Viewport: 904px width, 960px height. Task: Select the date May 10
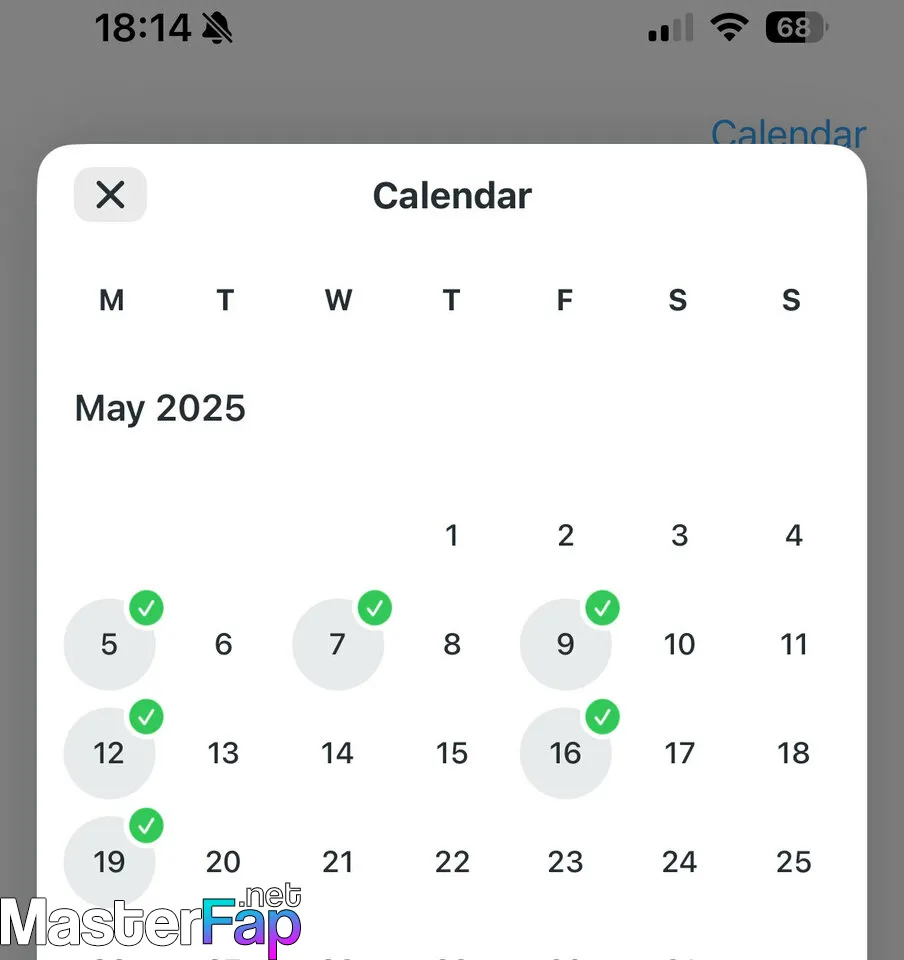[679, 644]
